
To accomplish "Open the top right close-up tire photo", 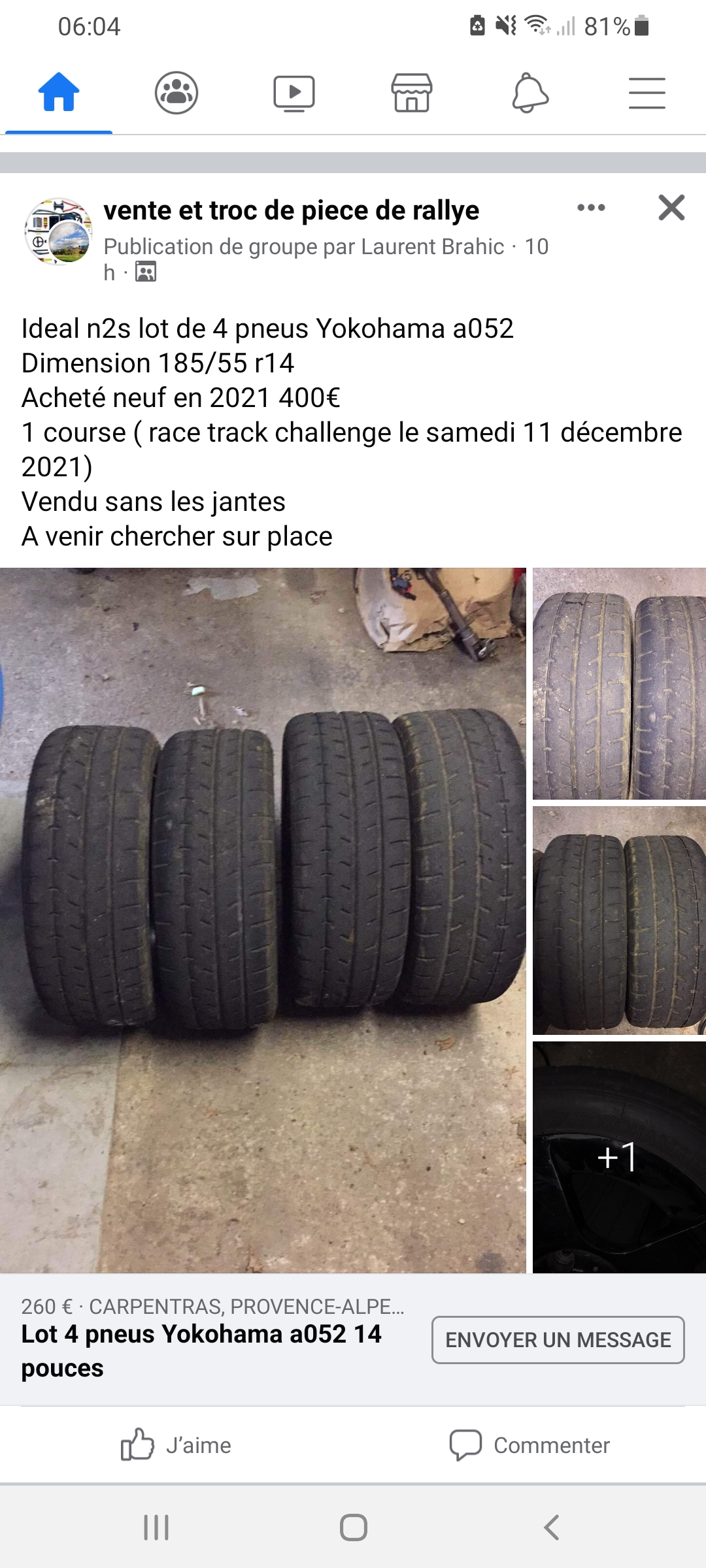I will point(619,683).
